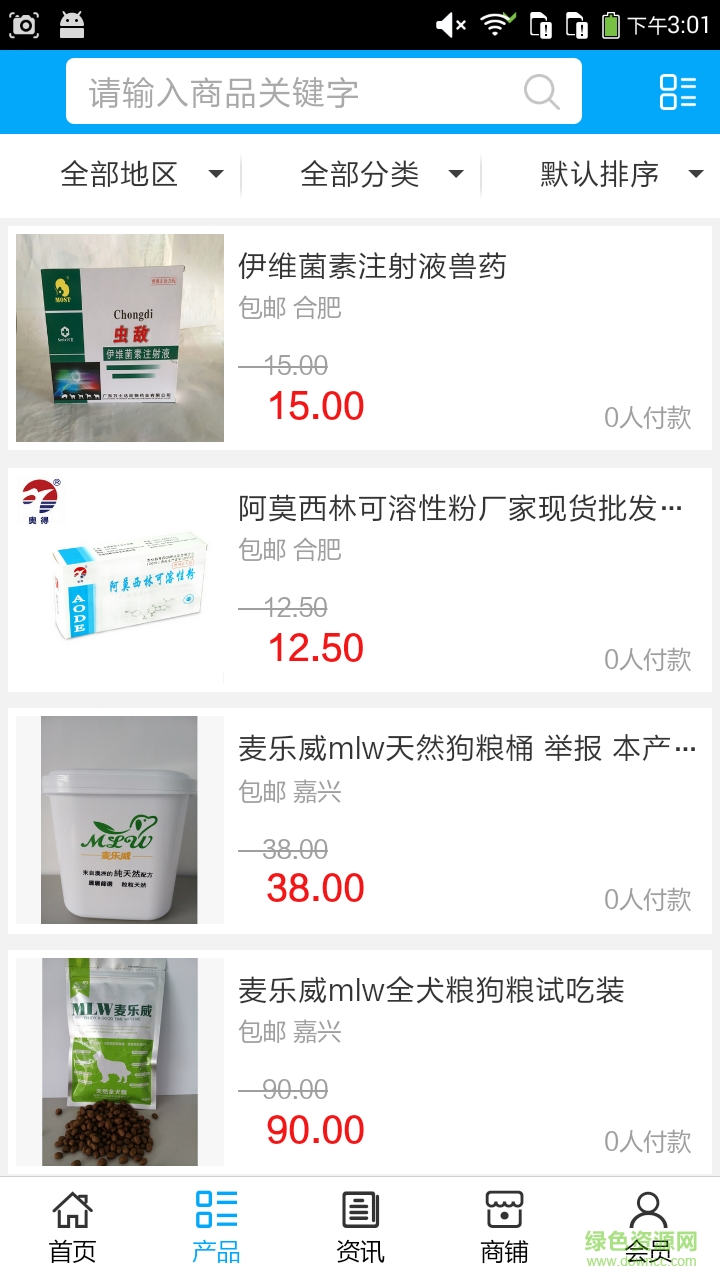This screenshot has width=720, height=1280.
Task: Select the 产品 products icon in bottom bar
Action: (215, 1210)
